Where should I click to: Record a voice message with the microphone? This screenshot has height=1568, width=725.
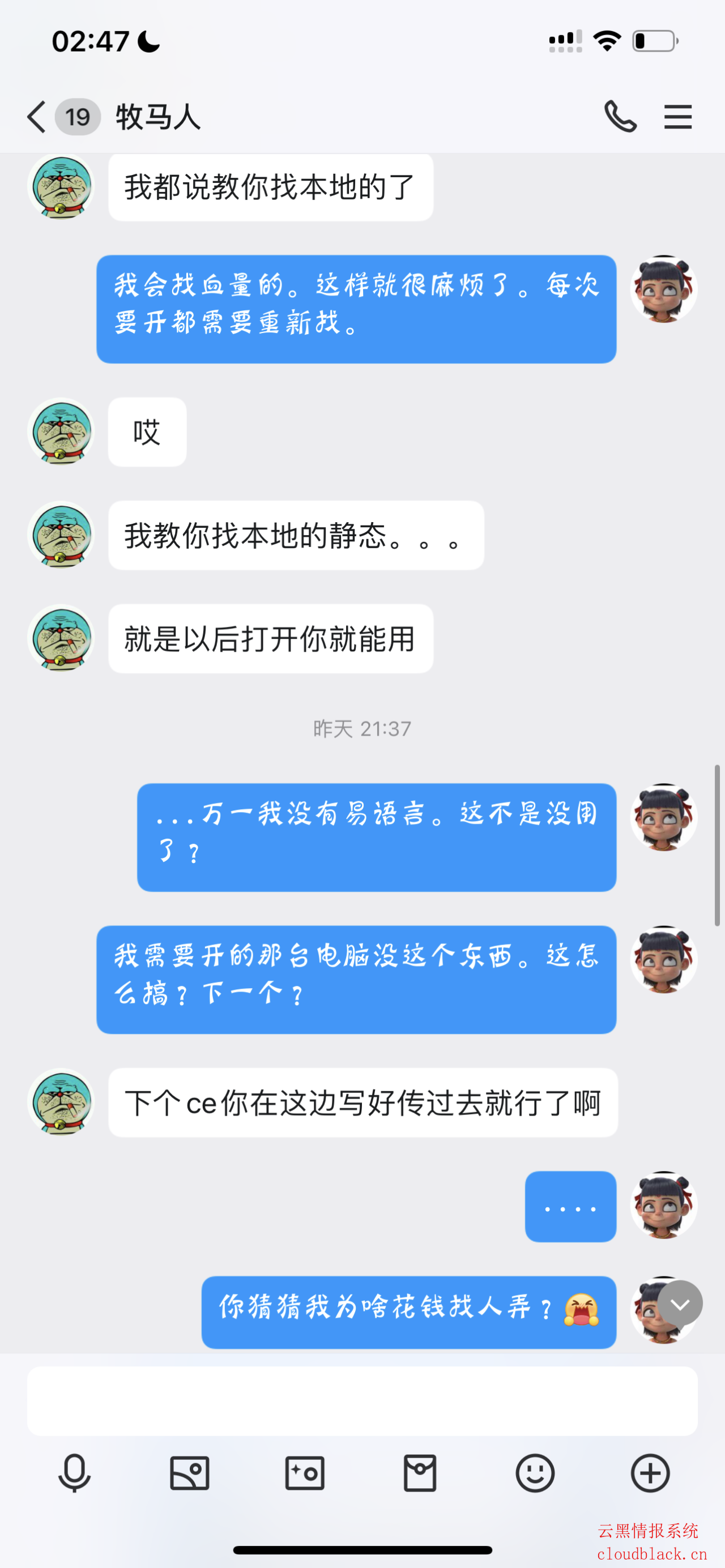(x=74, y=1473)
